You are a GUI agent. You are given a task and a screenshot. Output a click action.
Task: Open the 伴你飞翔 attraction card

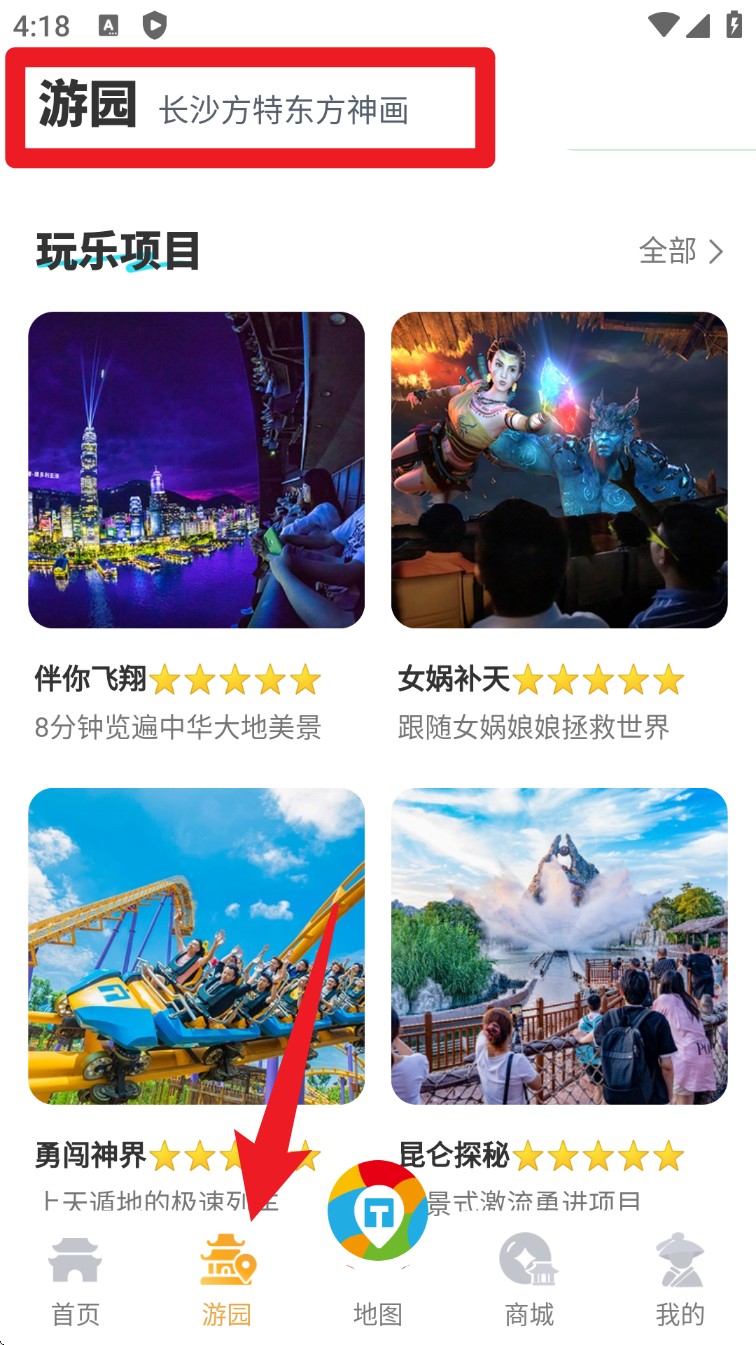tap(196, 470)
